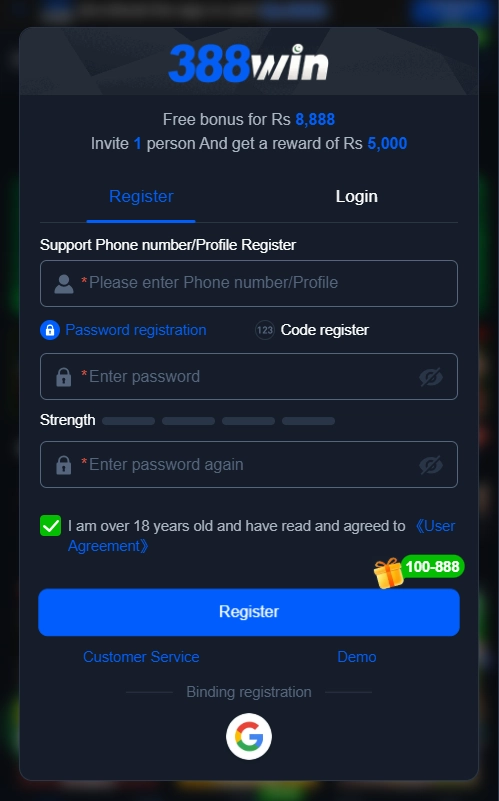This screenshot has height=801, width=499.
Task: Tap the blue Register button
Action: coord(249,612)
